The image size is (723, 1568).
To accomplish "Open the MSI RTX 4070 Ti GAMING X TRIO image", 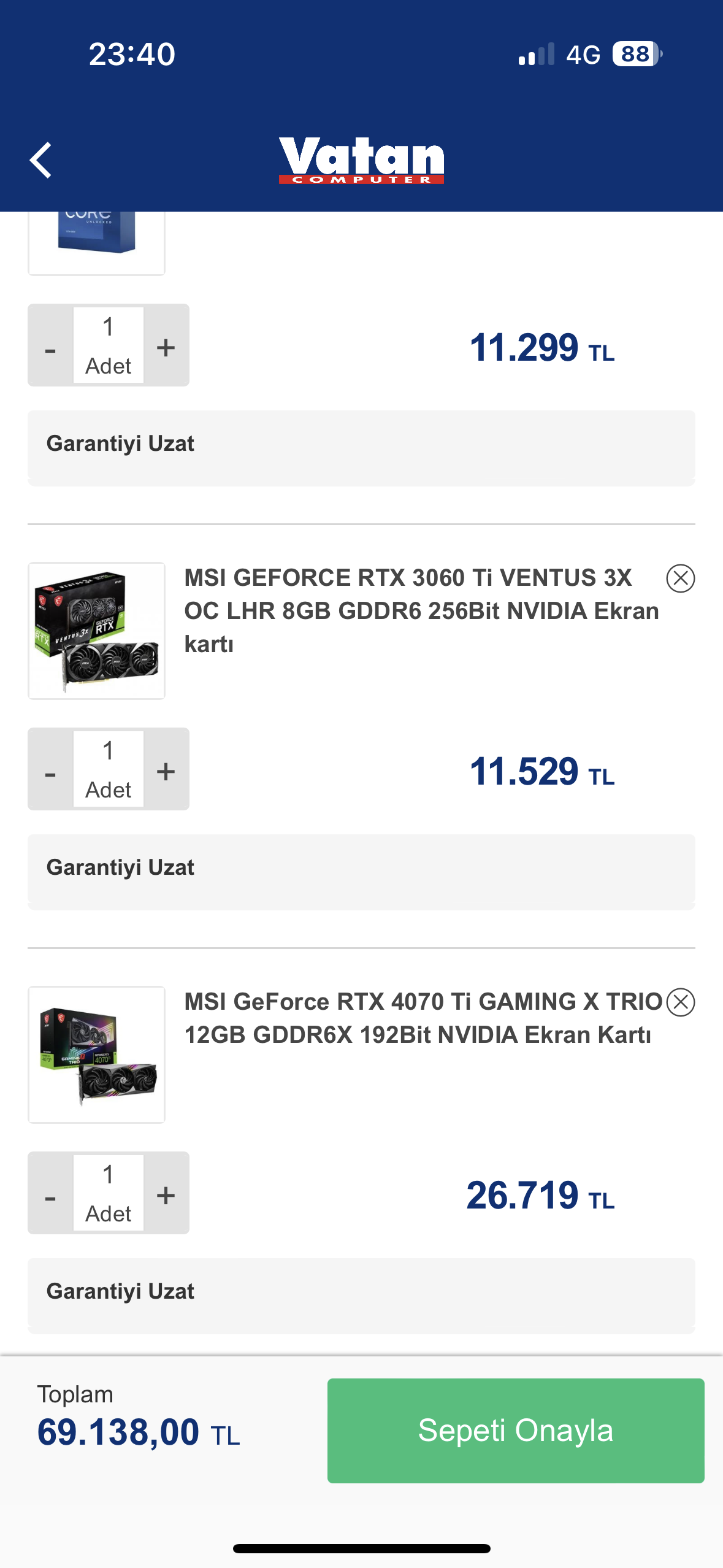I will click(96, 1055).
